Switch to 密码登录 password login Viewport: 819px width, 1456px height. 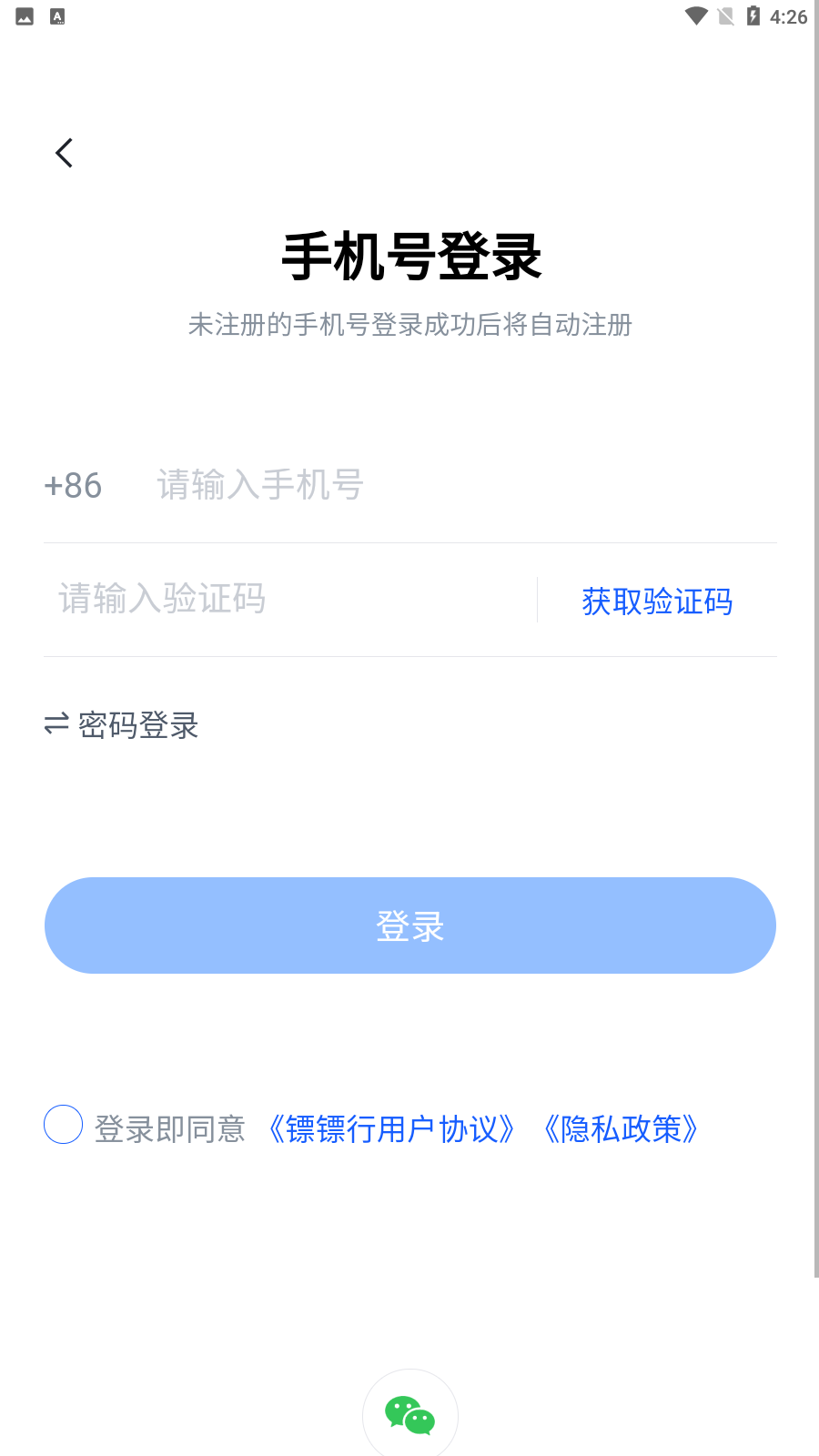[121, 725]
